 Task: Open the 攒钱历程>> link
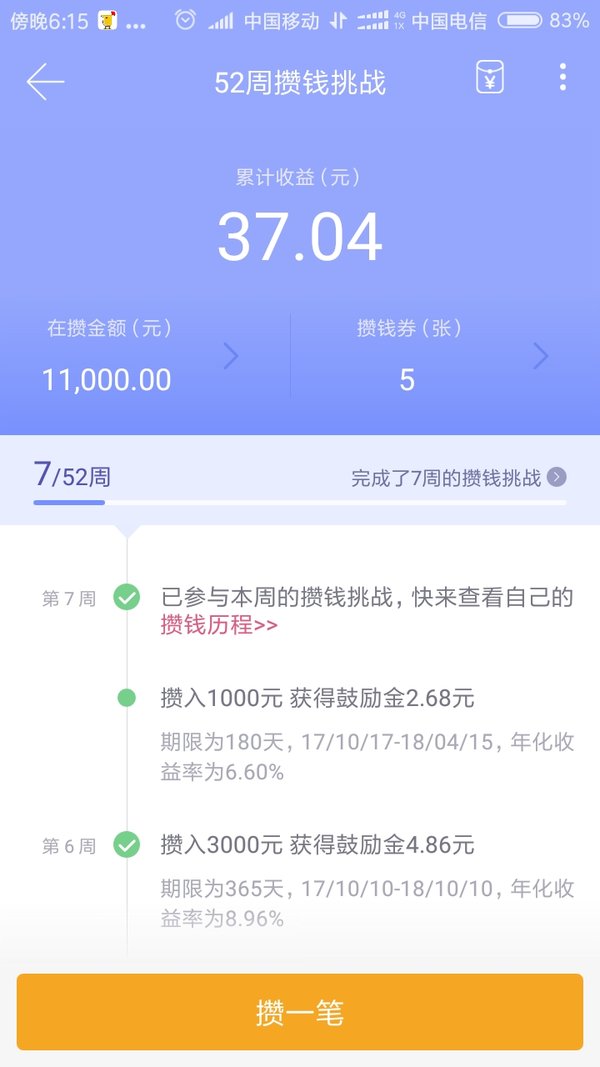coord(219,625)
